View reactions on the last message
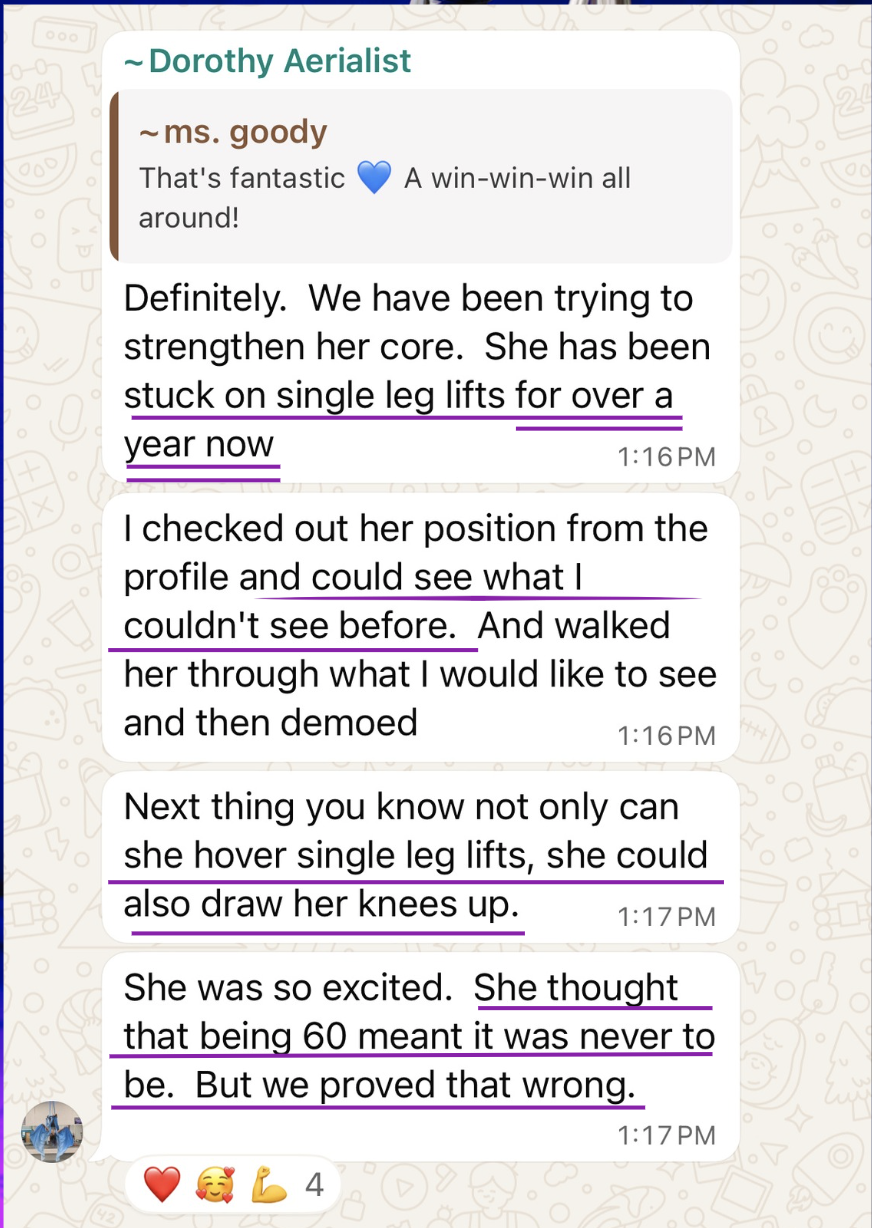The image size is (872, 1228). pos(233,1186)
